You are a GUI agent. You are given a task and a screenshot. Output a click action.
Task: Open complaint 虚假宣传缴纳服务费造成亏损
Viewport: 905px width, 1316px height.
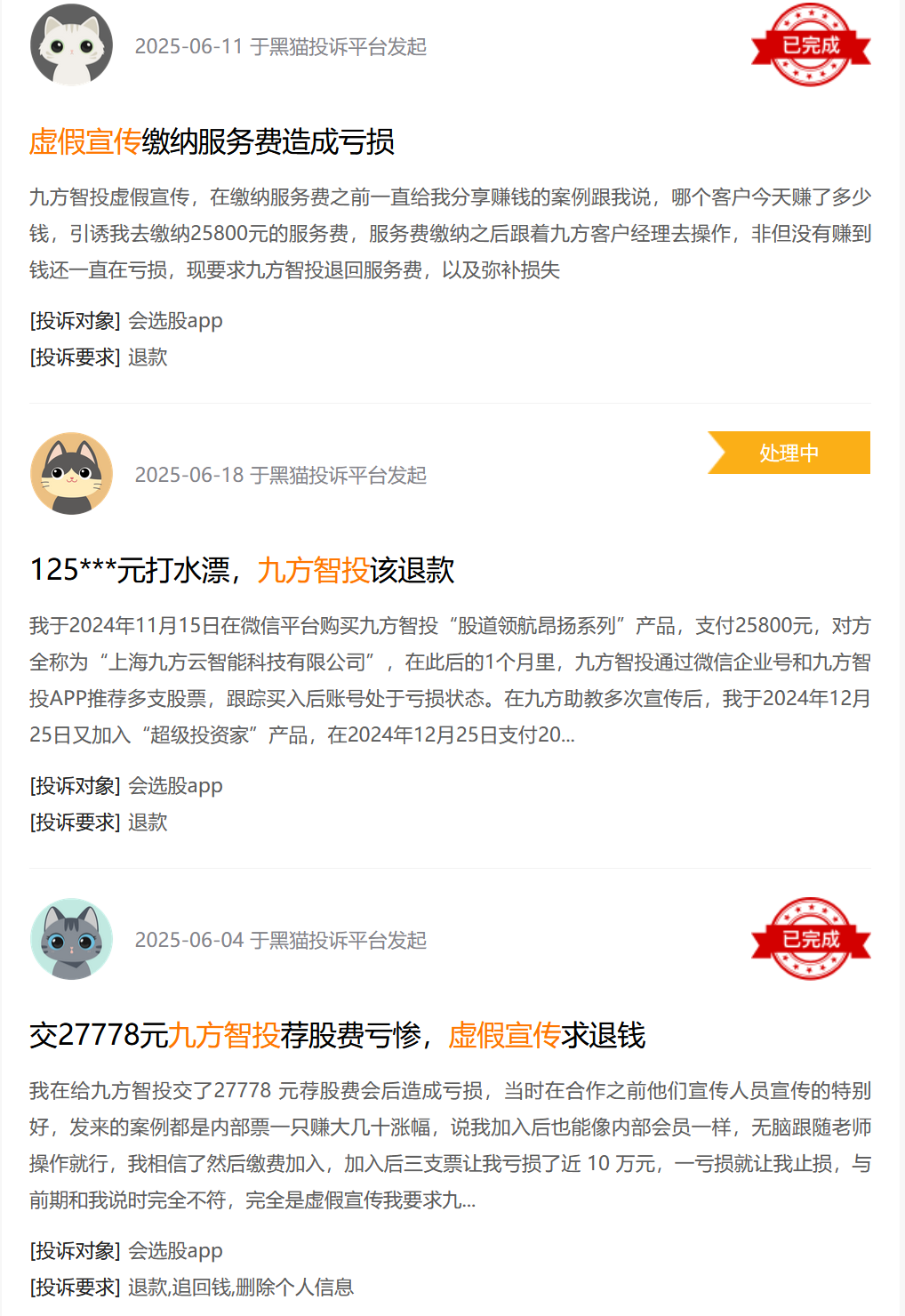[x=212, y=142]
